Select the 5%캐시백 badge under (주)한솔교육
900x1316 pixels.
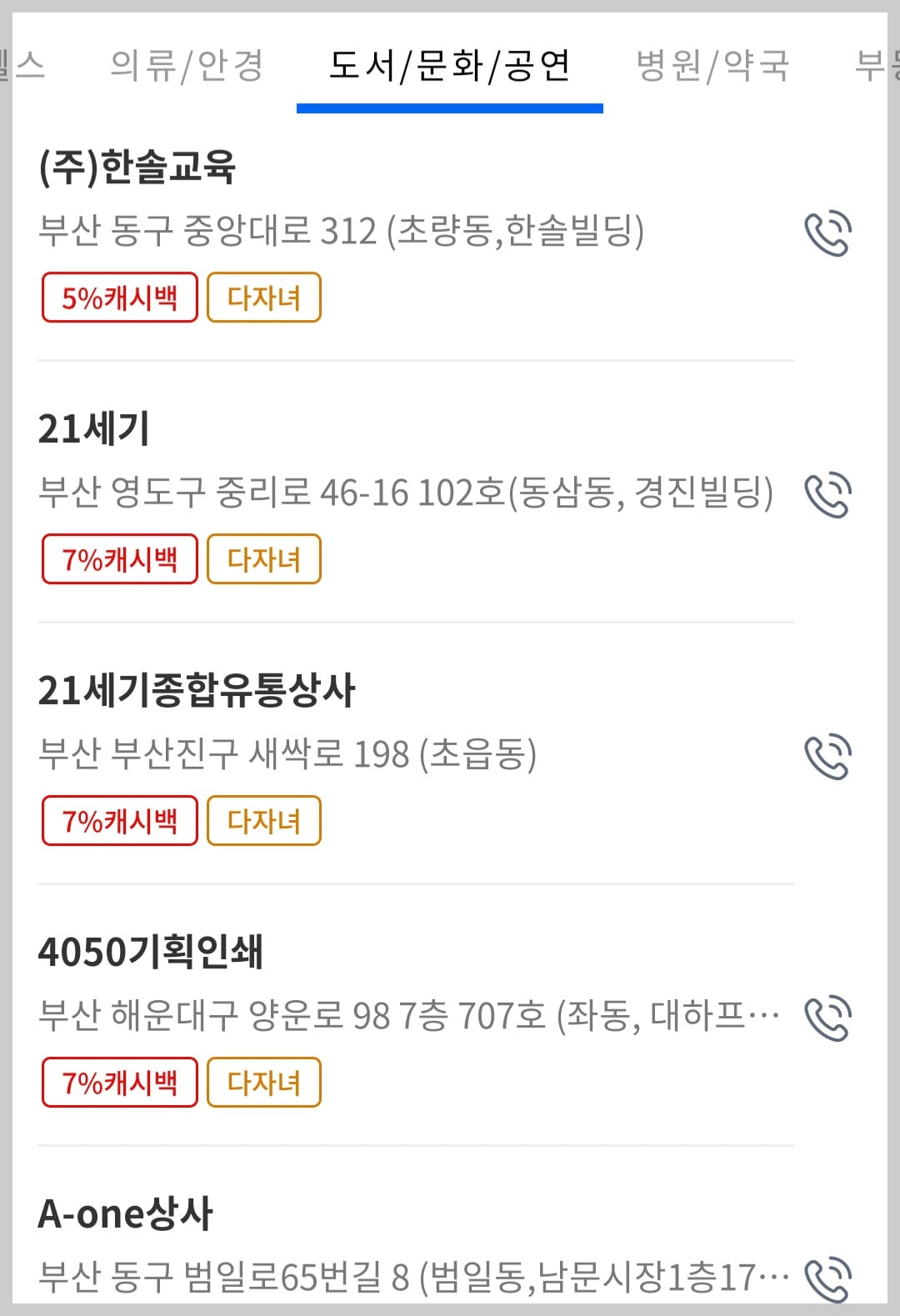click(119, 297)
